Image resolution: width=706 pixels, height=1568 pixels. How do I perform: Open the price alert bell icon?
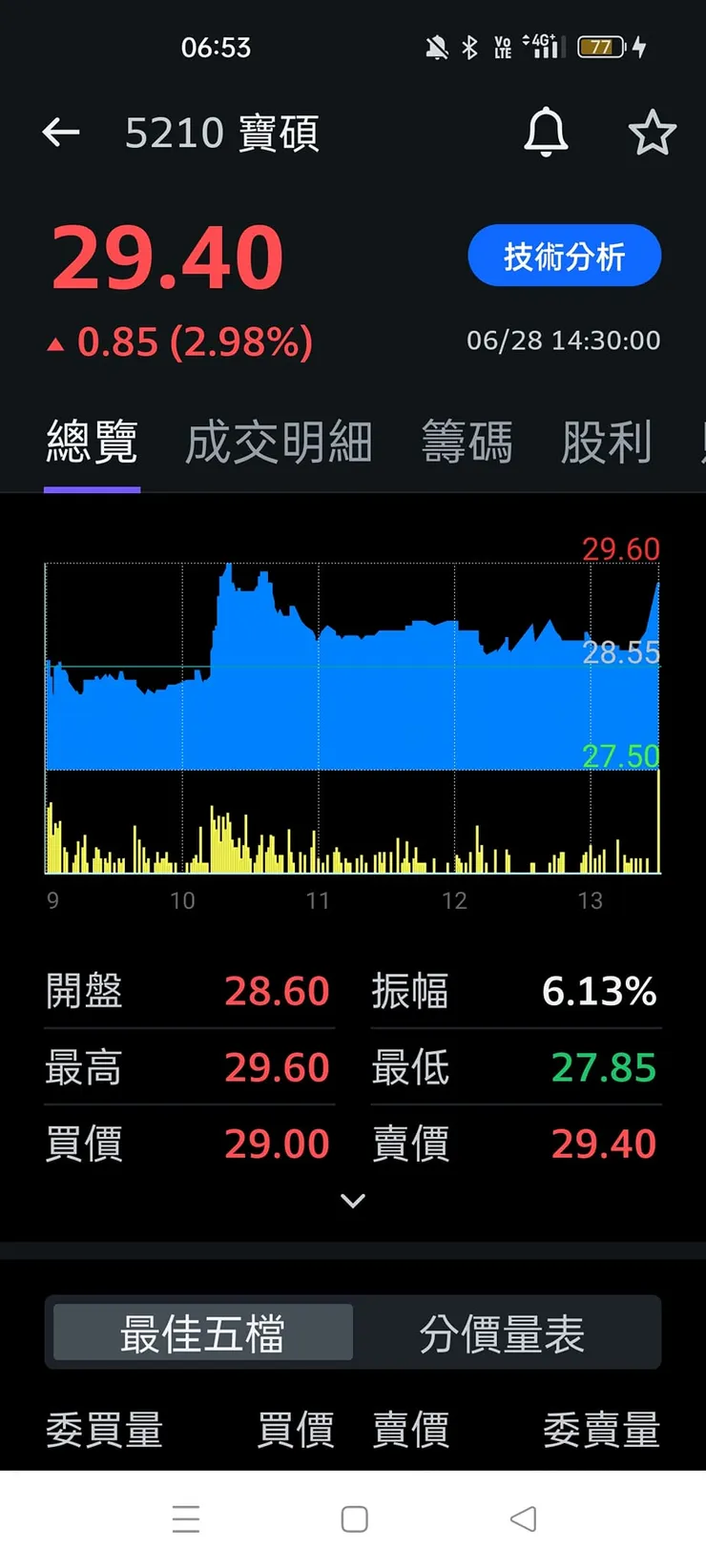tap(545, 133)
